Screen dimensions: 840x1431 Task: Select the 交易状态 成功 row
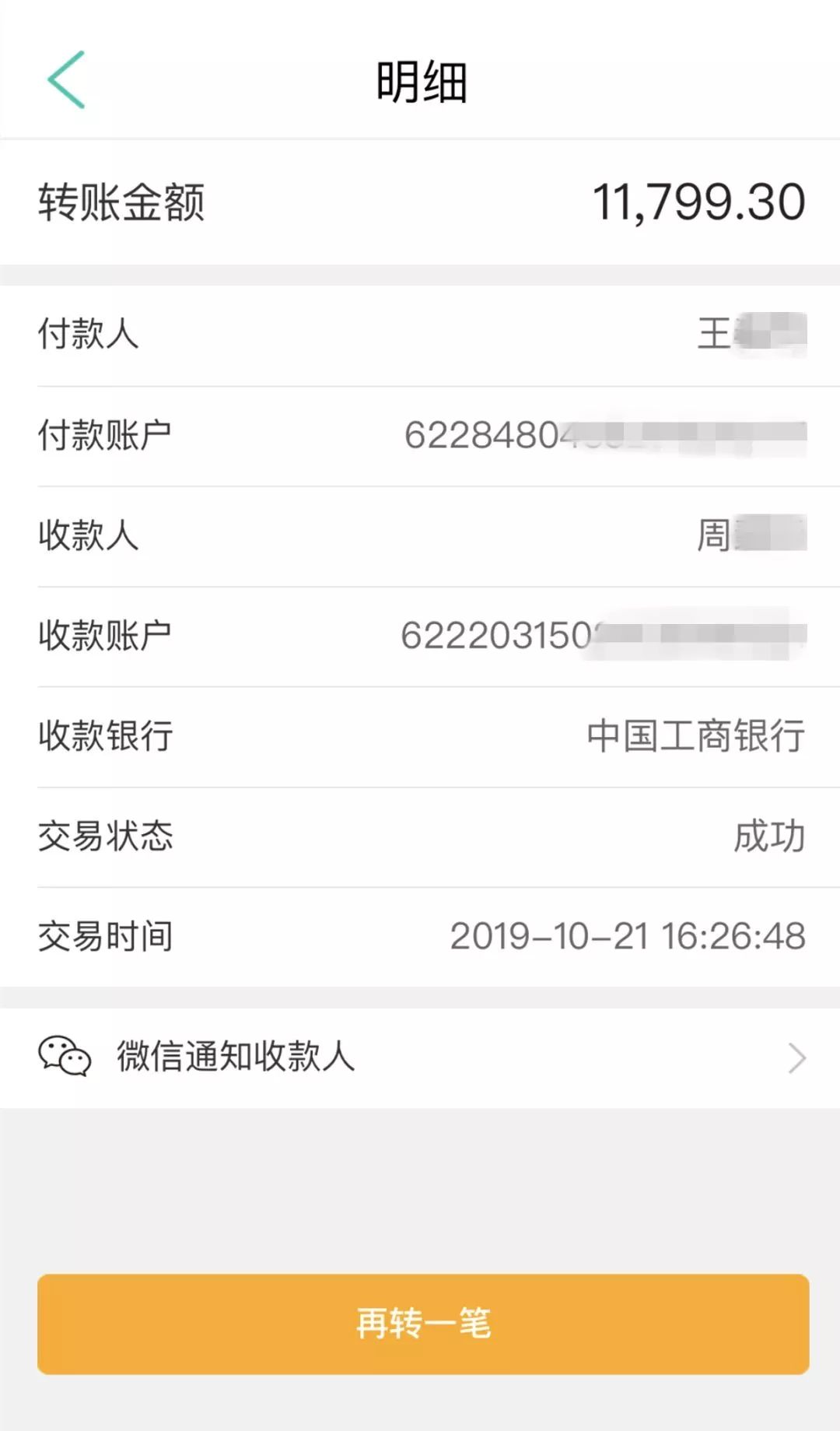click(x=420, y=838)
